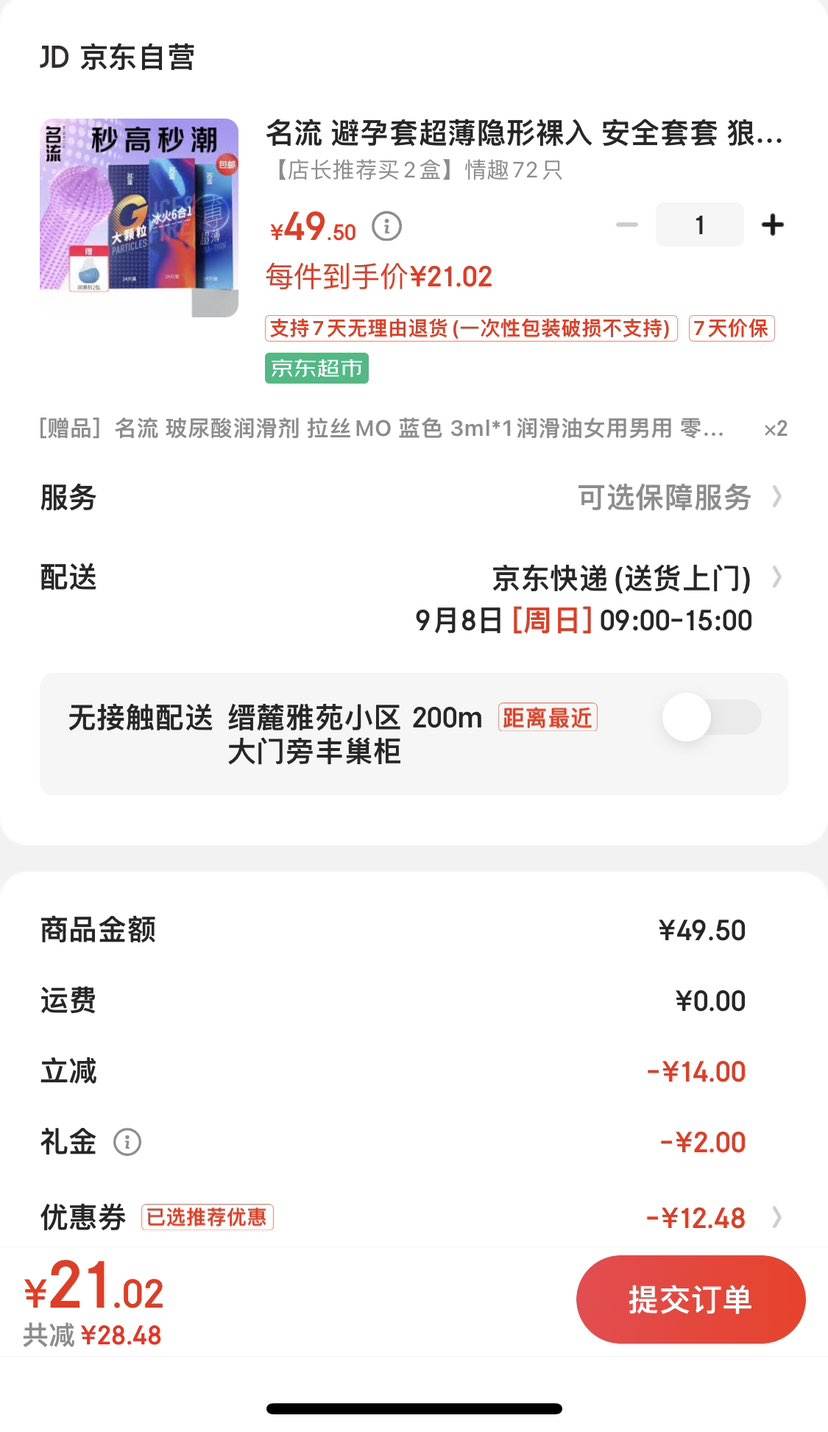828x1432 pixels.
Task: Open 京东快递 delivery options chevron
Action: (776, 577)
